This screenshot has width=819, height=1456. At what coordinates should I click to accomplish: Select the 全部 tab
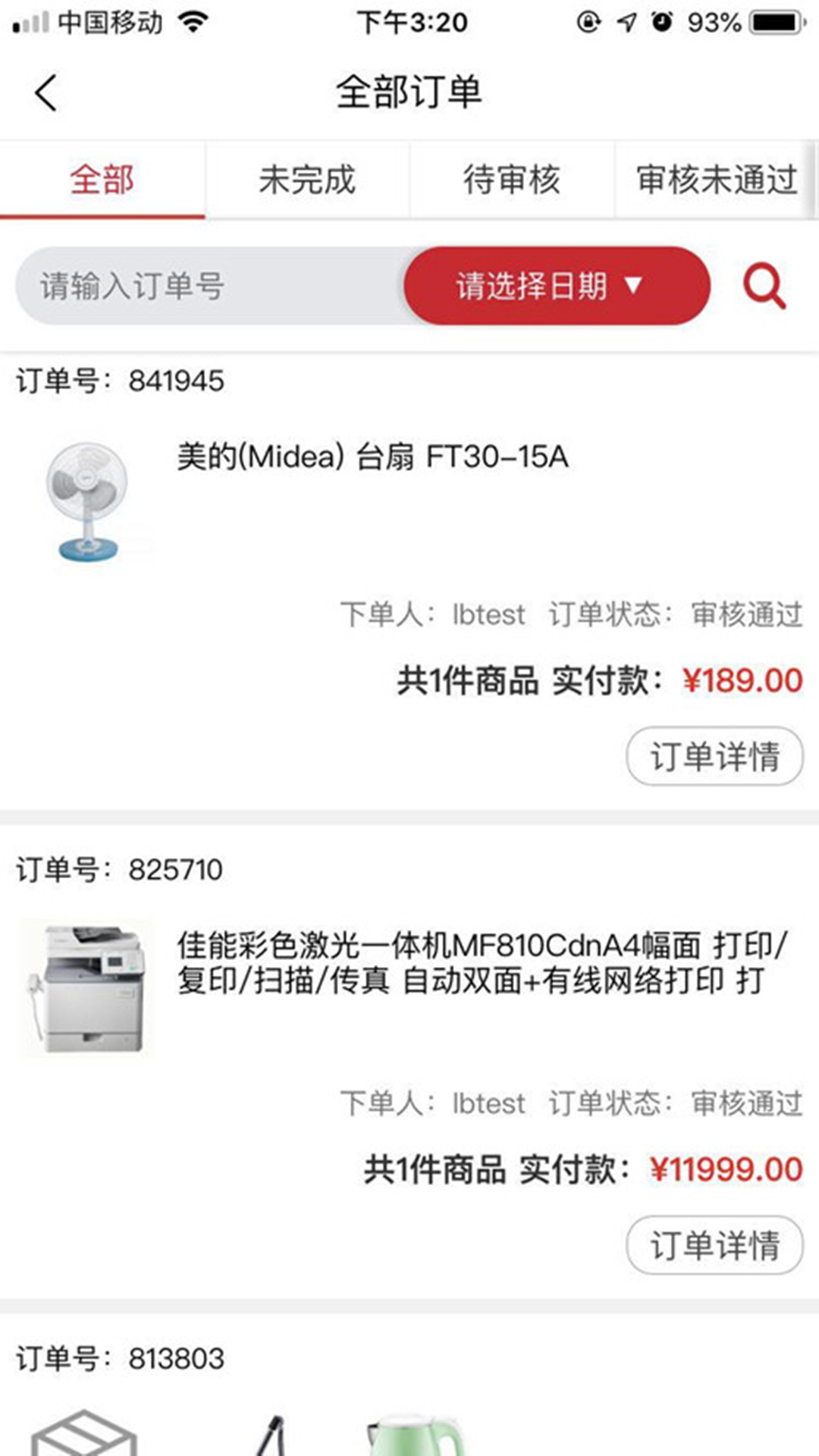[x=102, y=180]
